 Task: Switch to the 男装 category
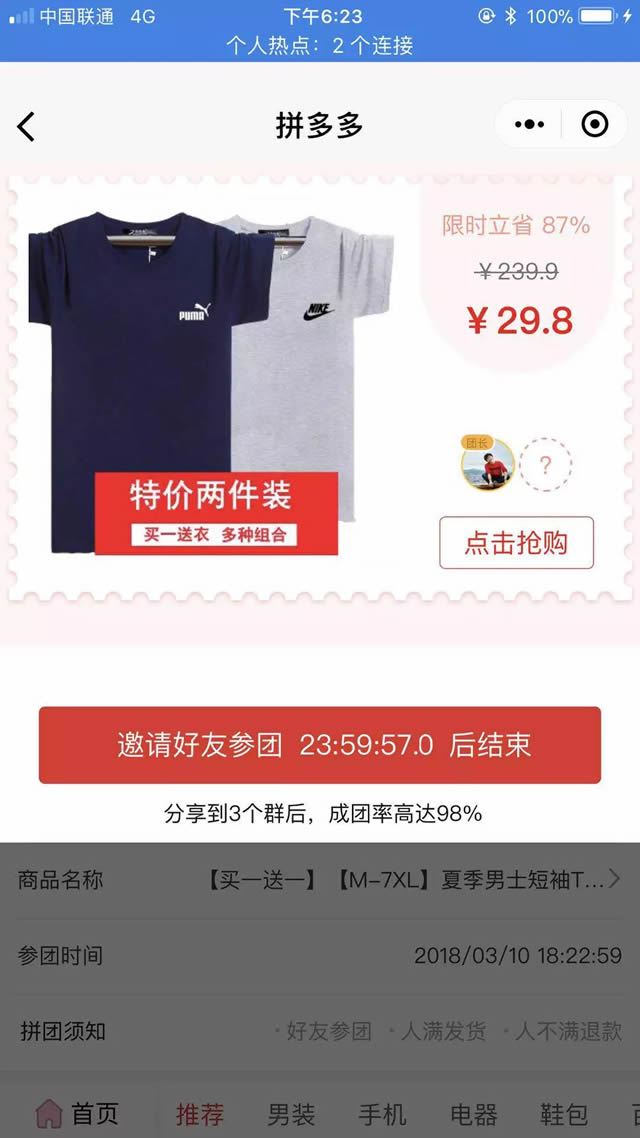pyautogui.click(x=291, y=1114)
